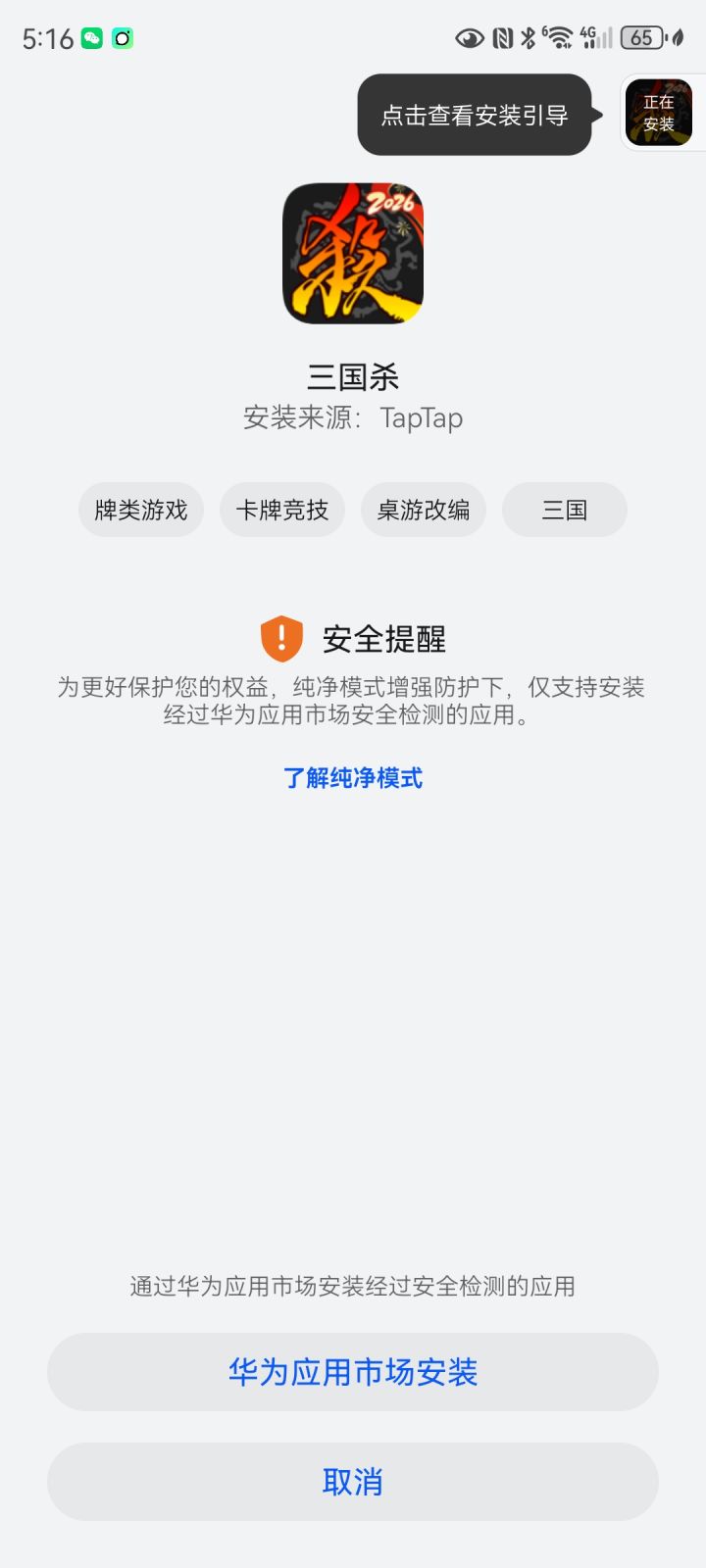Screen dimensions: 706x1568
Task: Open the 点击查看安装引导 tooltip
Action: [x=475, y=115]
